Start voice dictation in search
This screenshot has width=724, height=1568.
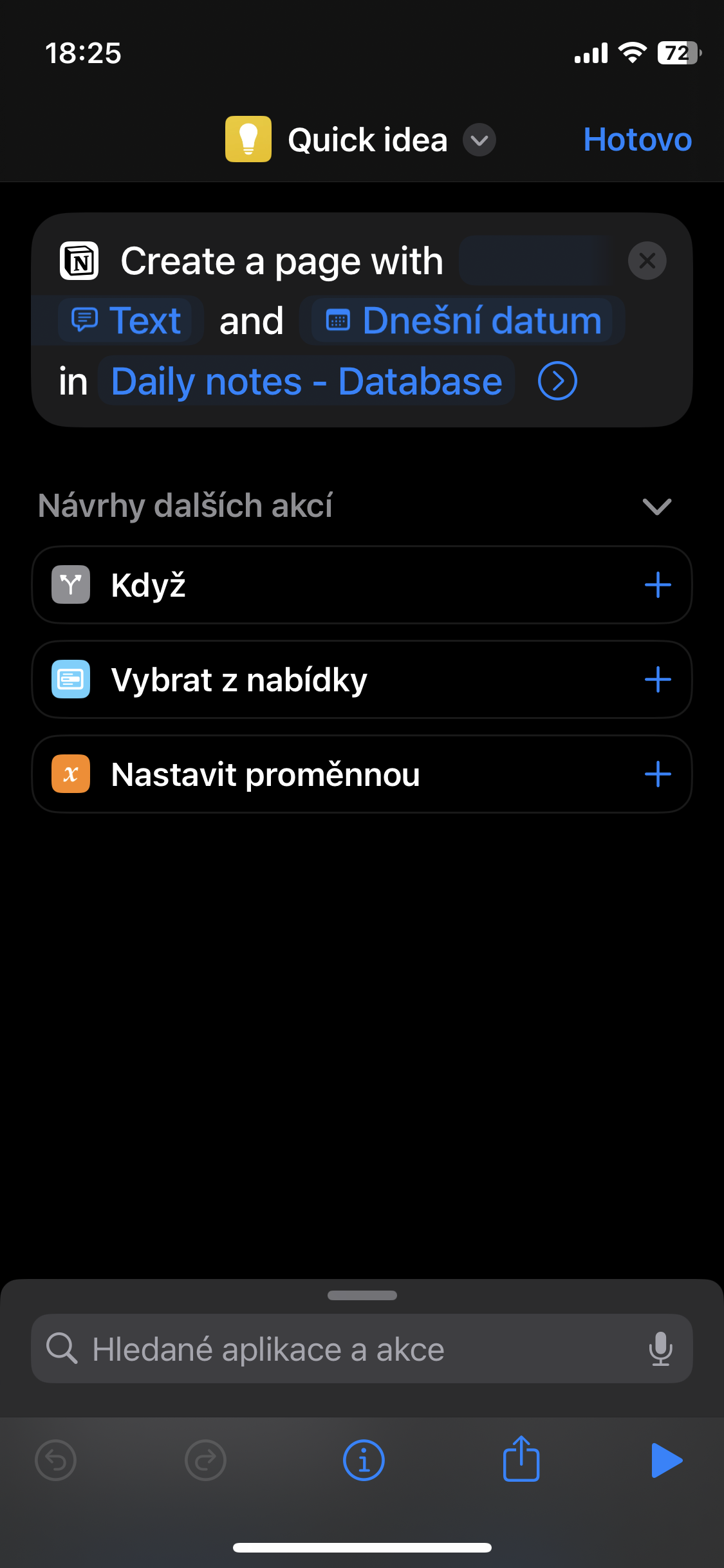click(660, 1349)
